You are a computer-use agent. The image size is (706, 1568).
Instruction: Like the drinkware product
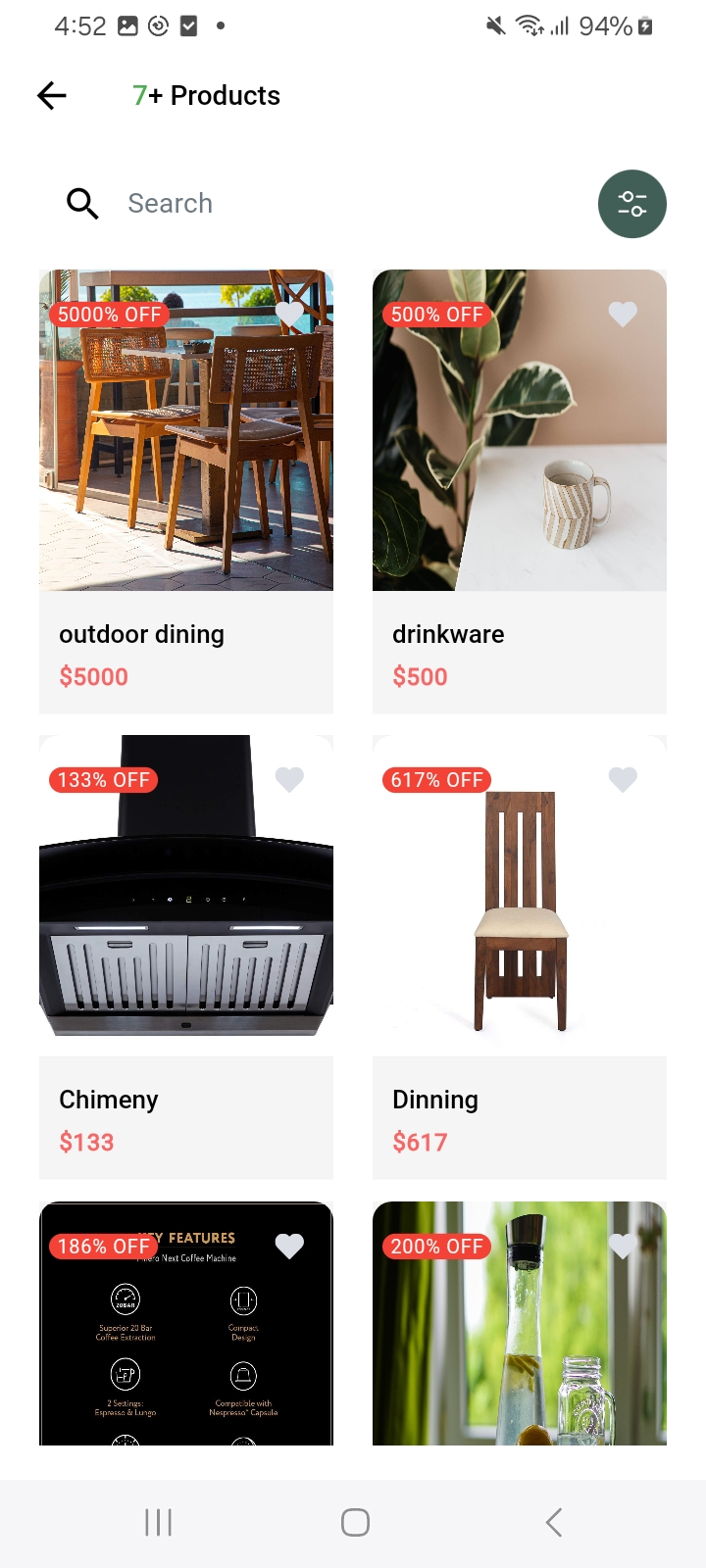pos(623,314)
